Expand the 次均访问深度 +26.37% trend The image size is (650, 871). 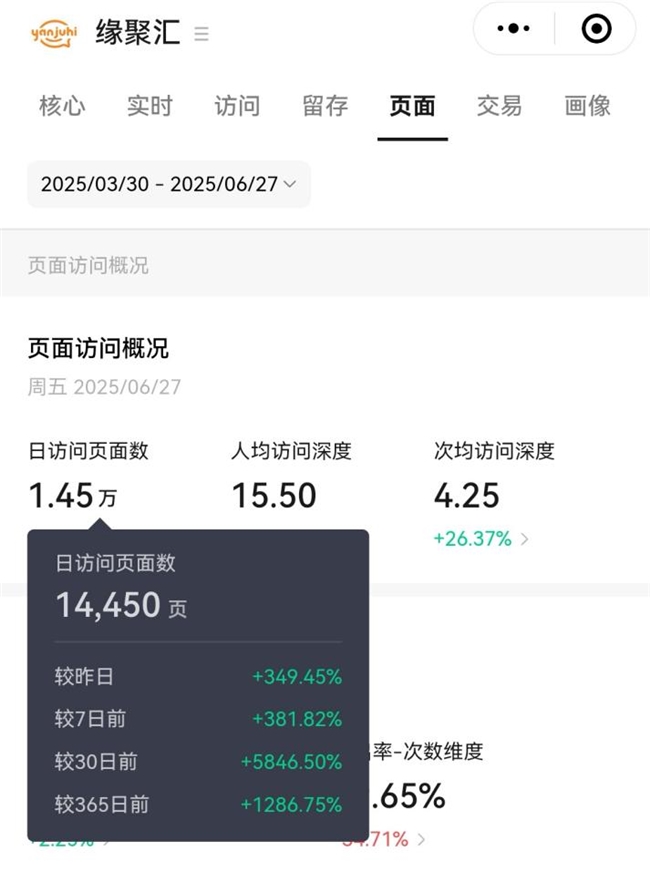coord(482,539)
